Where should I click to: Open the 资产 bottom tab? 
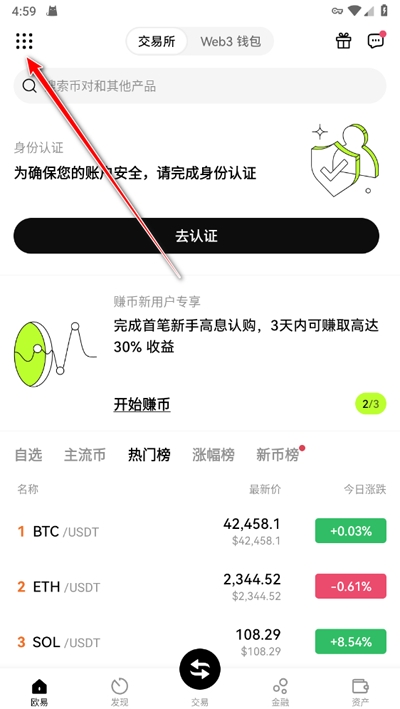coord(360,692)
